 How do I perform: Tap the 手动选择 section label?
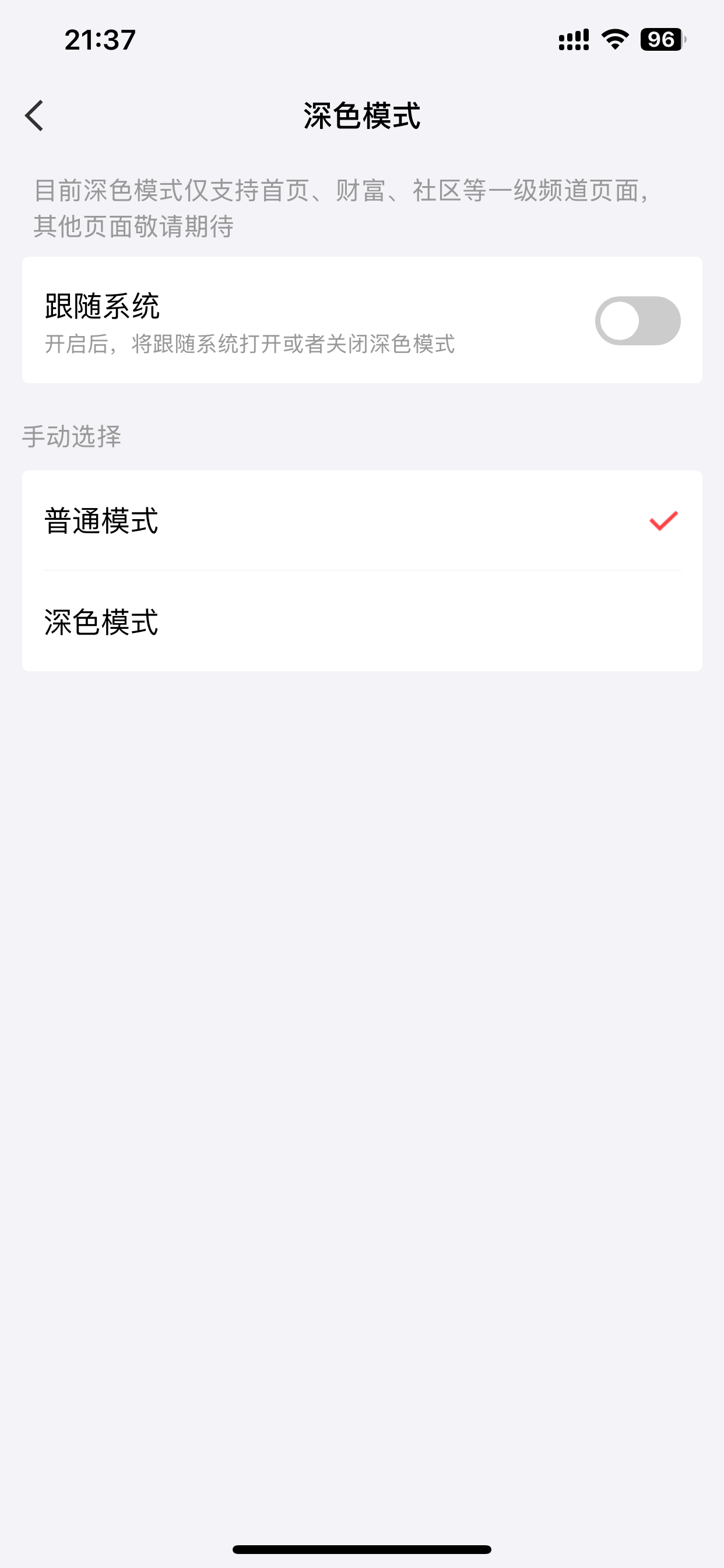(72, 435)
